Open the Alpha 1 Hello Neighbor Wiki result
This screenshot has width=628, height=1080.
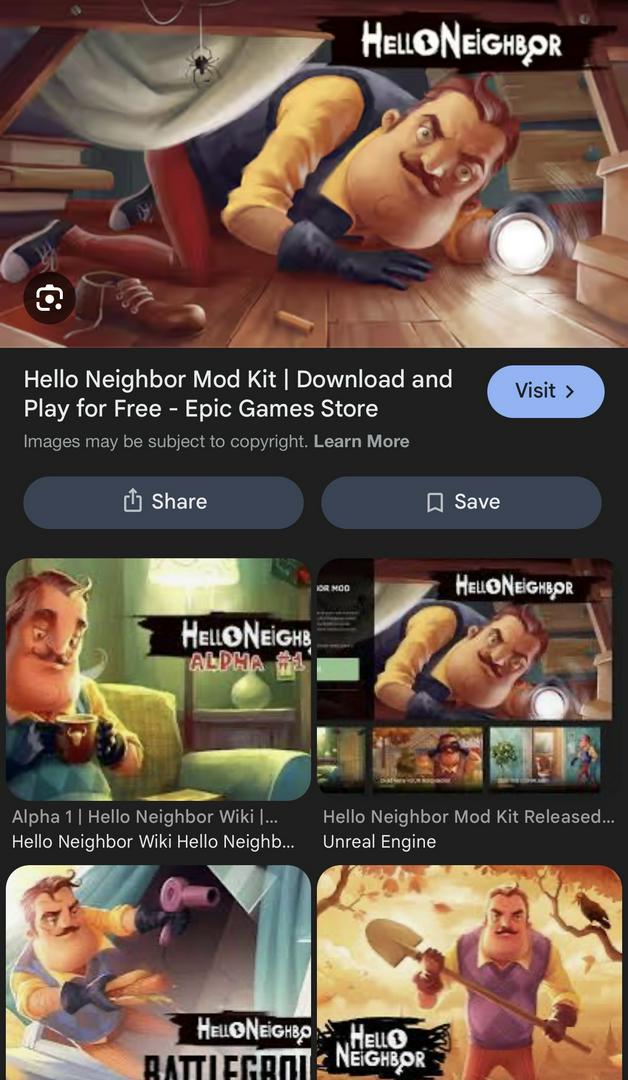[x=158, y=680]
